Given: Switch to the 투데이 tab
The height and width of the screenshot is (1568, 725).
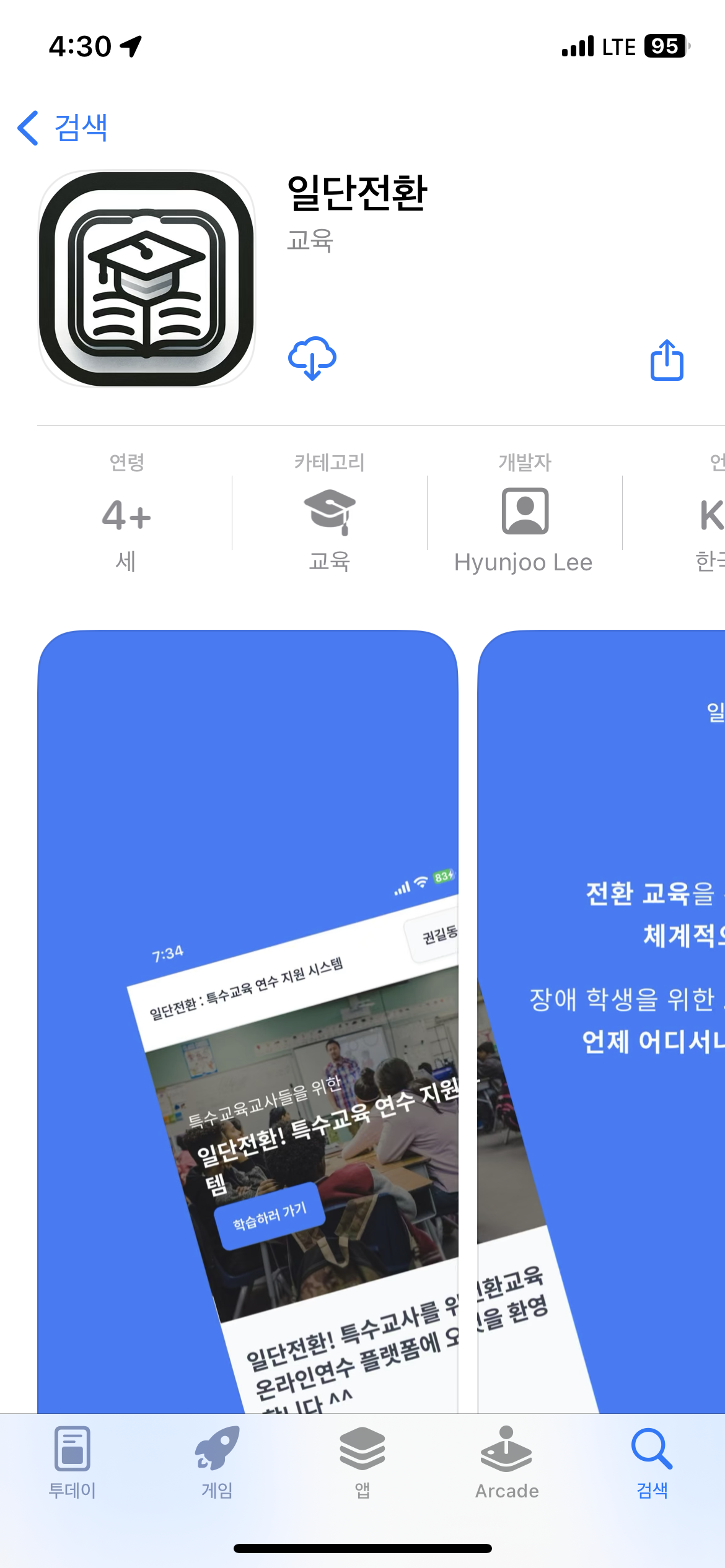Looking at the screenshot, I should (x=72, y=1463).
